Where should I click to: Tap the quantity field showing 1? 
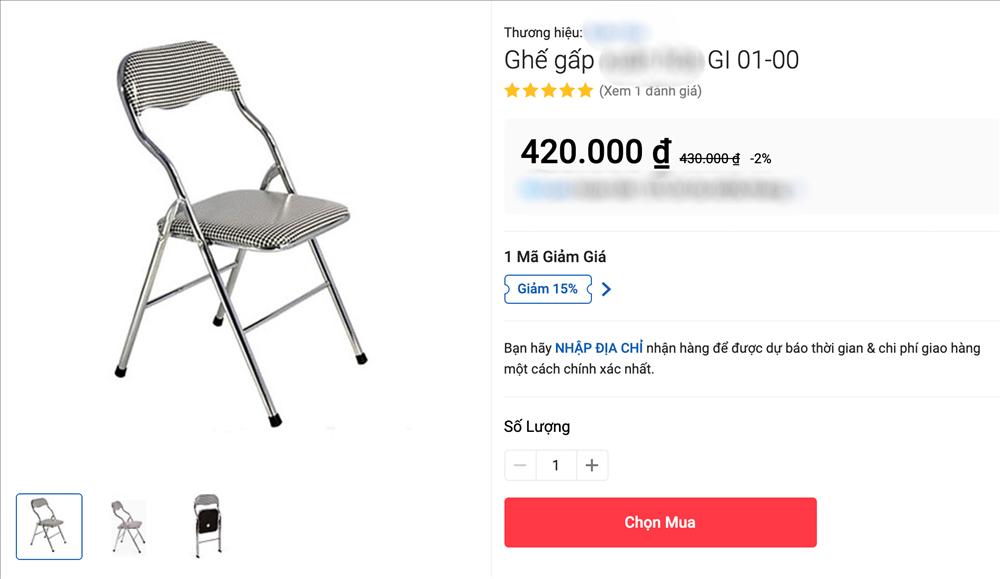556,465
